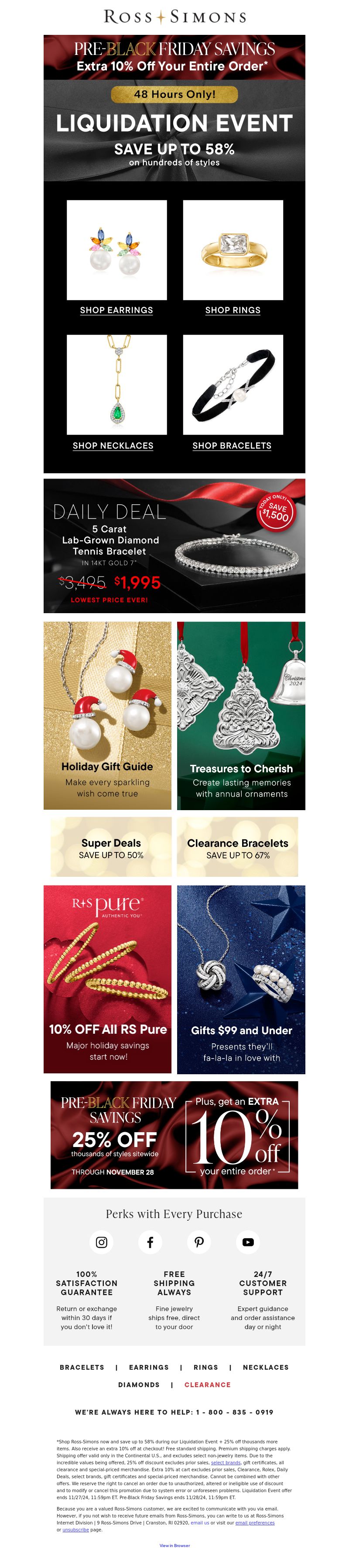This screenshot has height=1568, width=349.
Task: Open the Gifts $99 and Under tile
Action: click(241, 980)
